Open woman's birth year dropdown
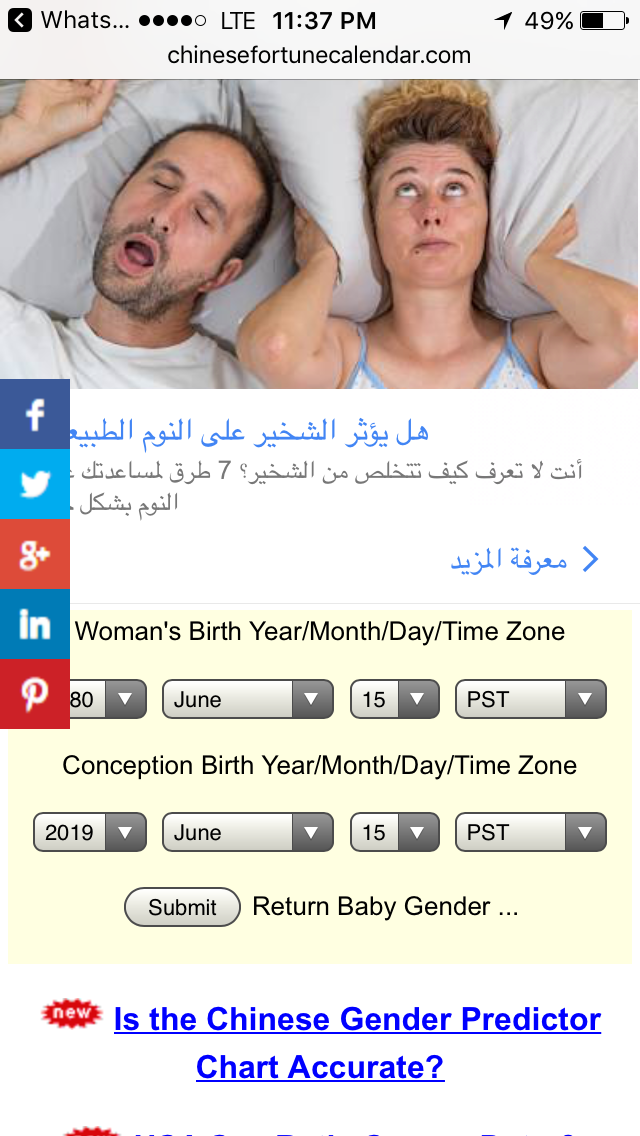 point(108,699)
